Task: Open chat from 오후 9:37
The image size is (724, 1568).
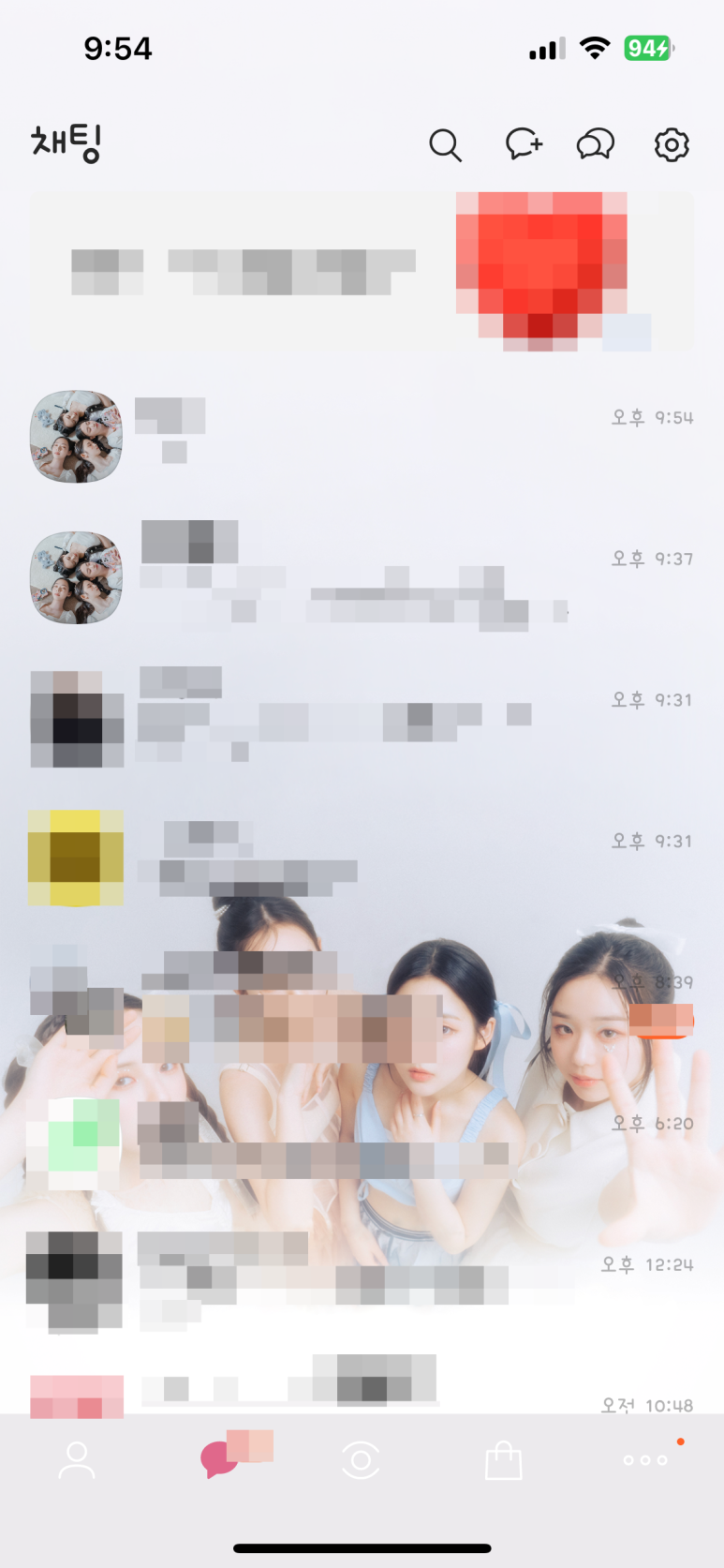Action: [x=362, y=578]
